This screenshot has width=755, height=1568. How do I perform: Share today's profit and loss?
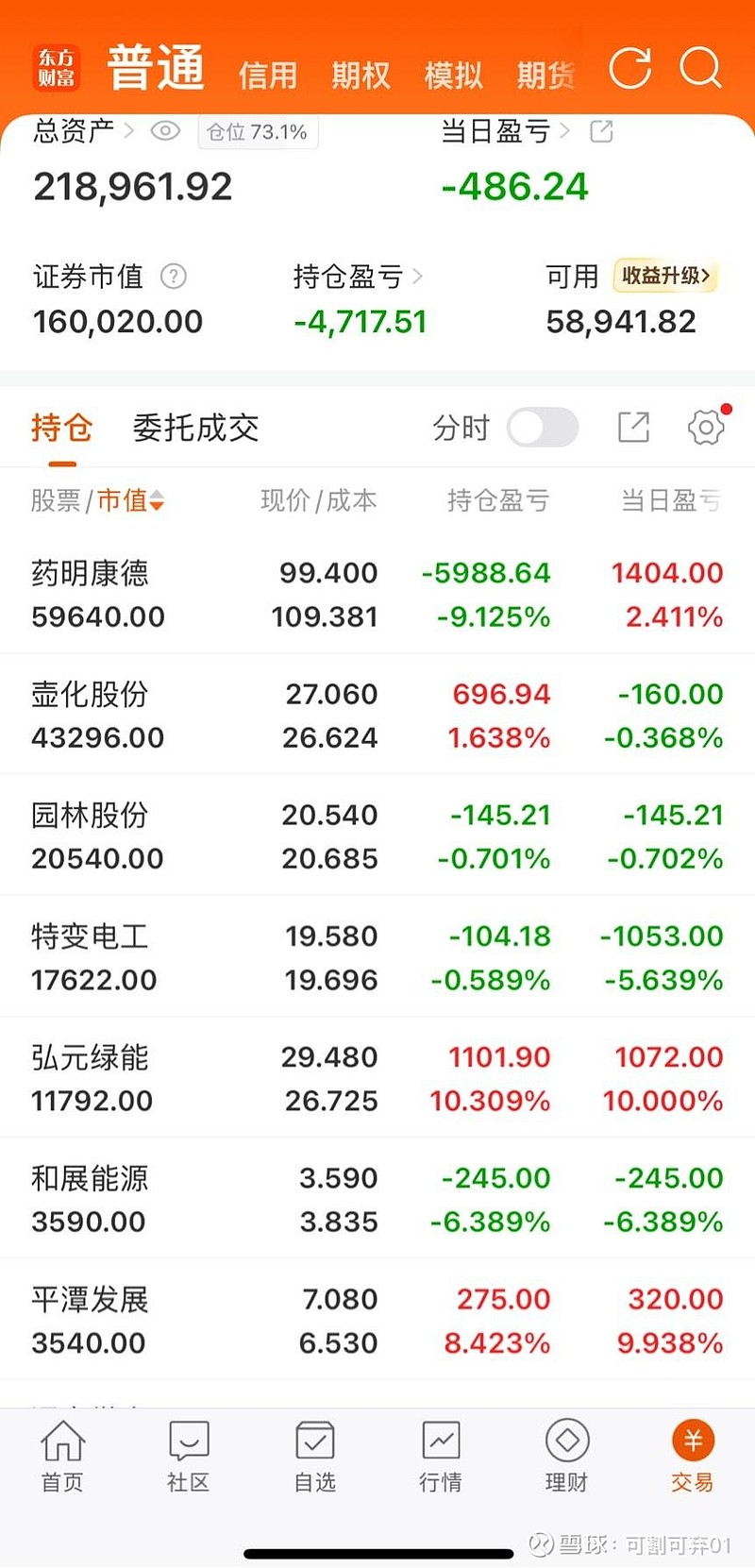(601, 131)
